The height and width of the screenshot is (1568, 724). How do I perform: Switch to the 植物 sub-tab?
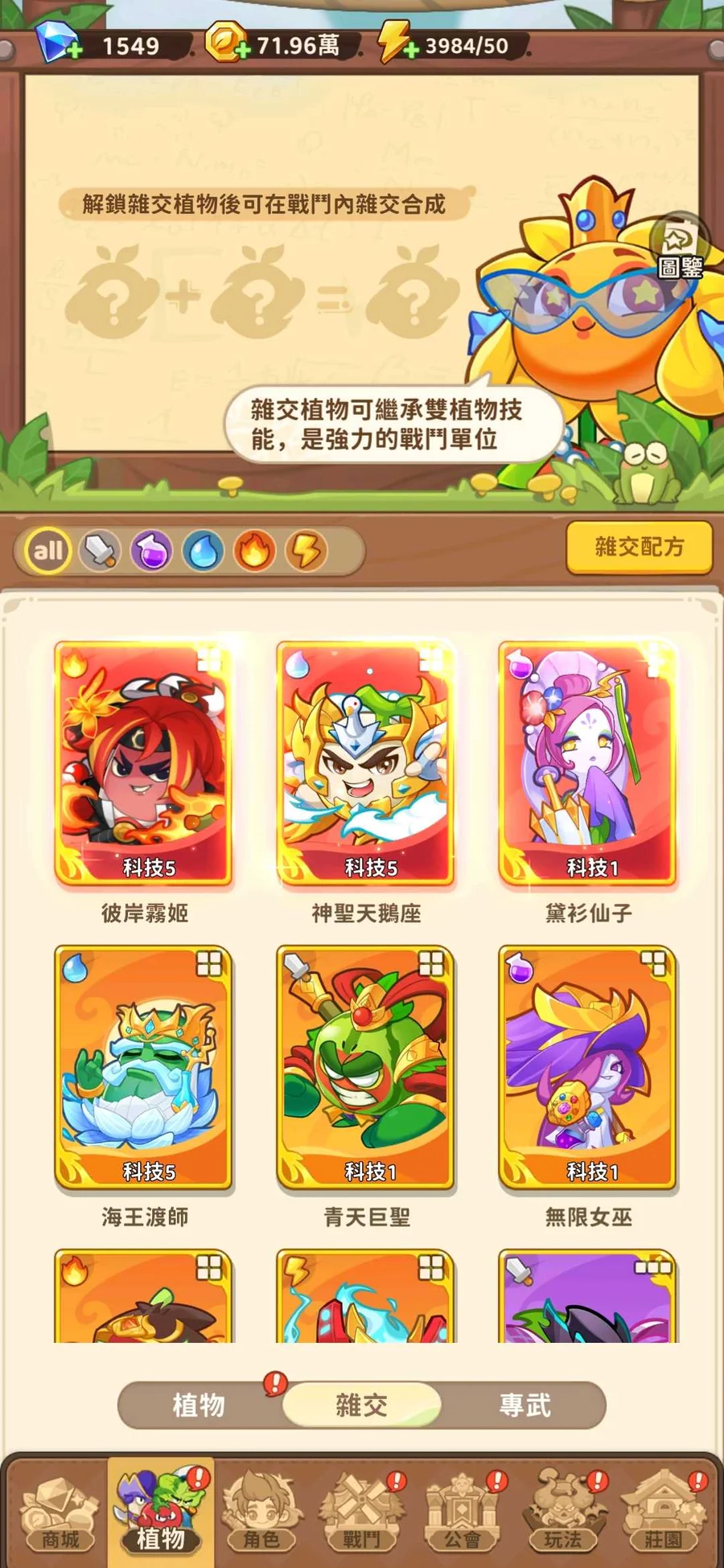pyautogui.click(x=199, y=1405)
